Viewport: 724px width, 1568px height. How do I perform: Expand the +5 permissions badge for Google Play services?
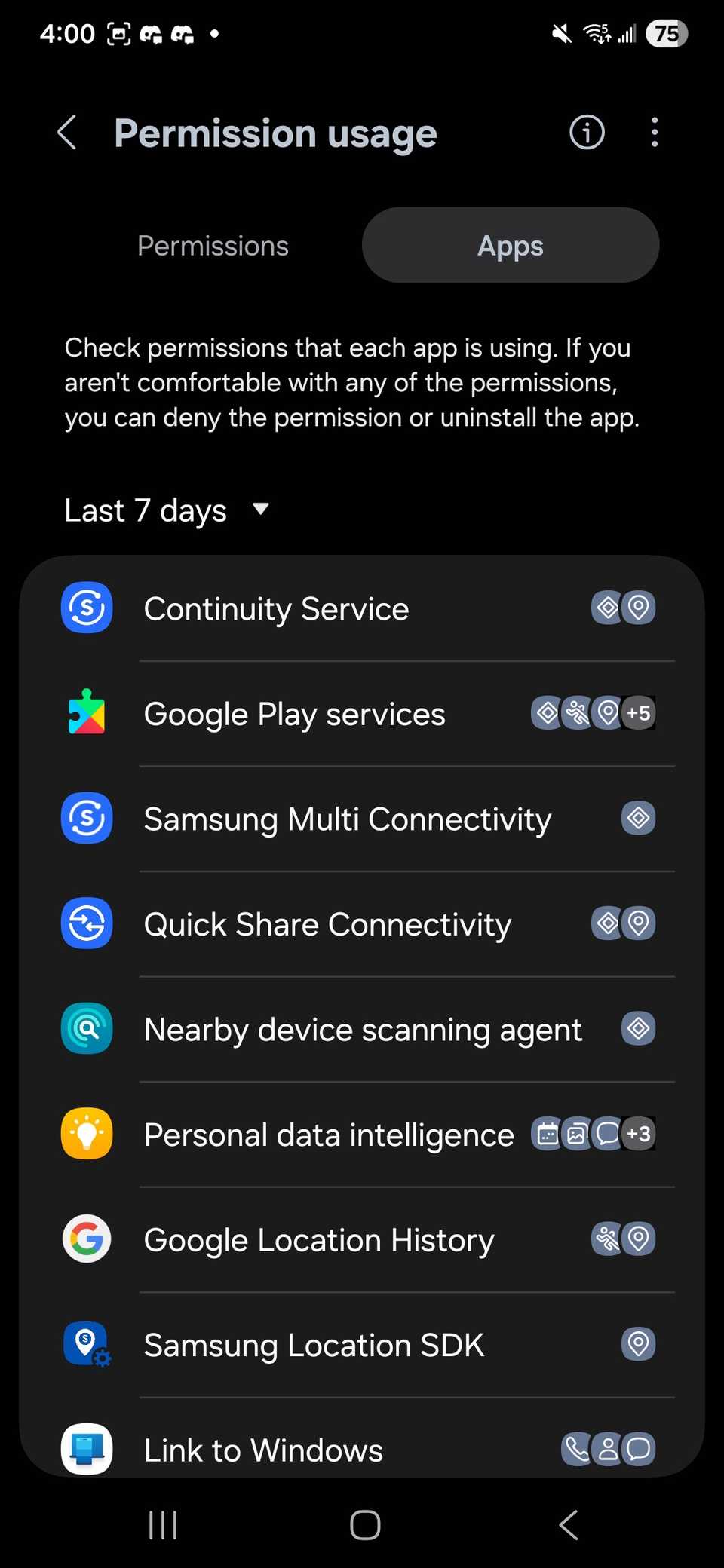pos(639,713)
